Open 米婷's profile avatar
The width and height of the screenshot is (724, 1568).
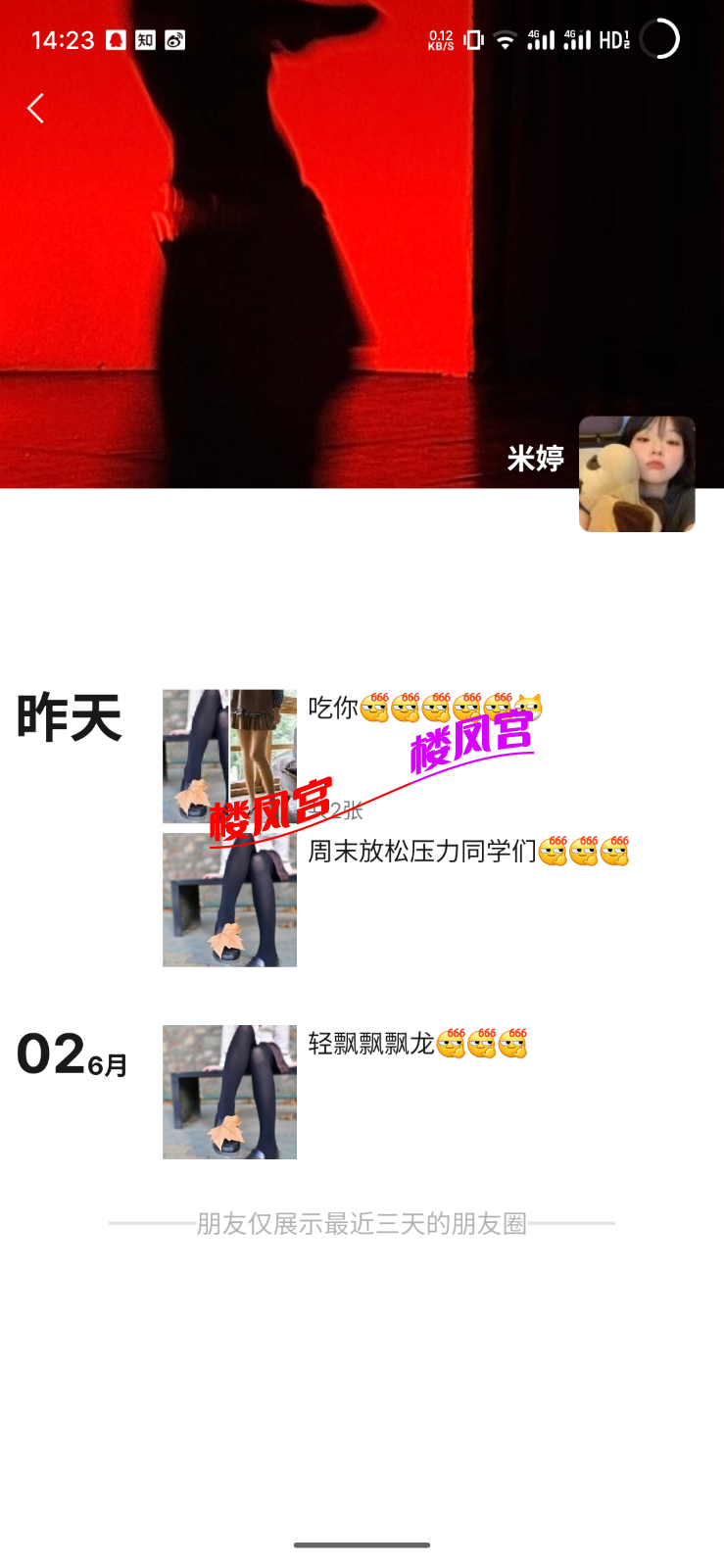tap(637, 474)
